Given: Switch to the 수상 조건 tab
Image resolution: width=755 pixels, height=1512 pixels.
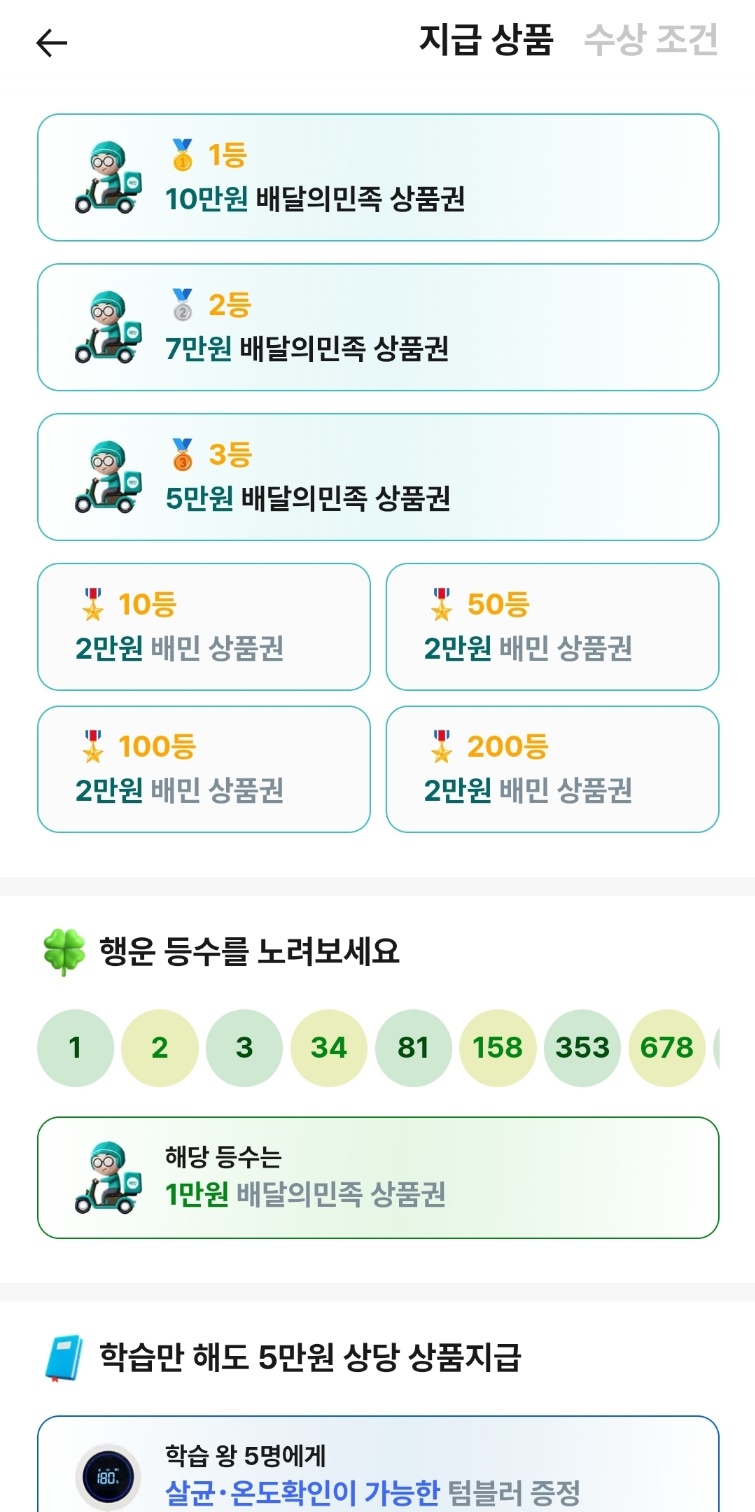Looking at the screenshot, I should (x=651, y=40).
